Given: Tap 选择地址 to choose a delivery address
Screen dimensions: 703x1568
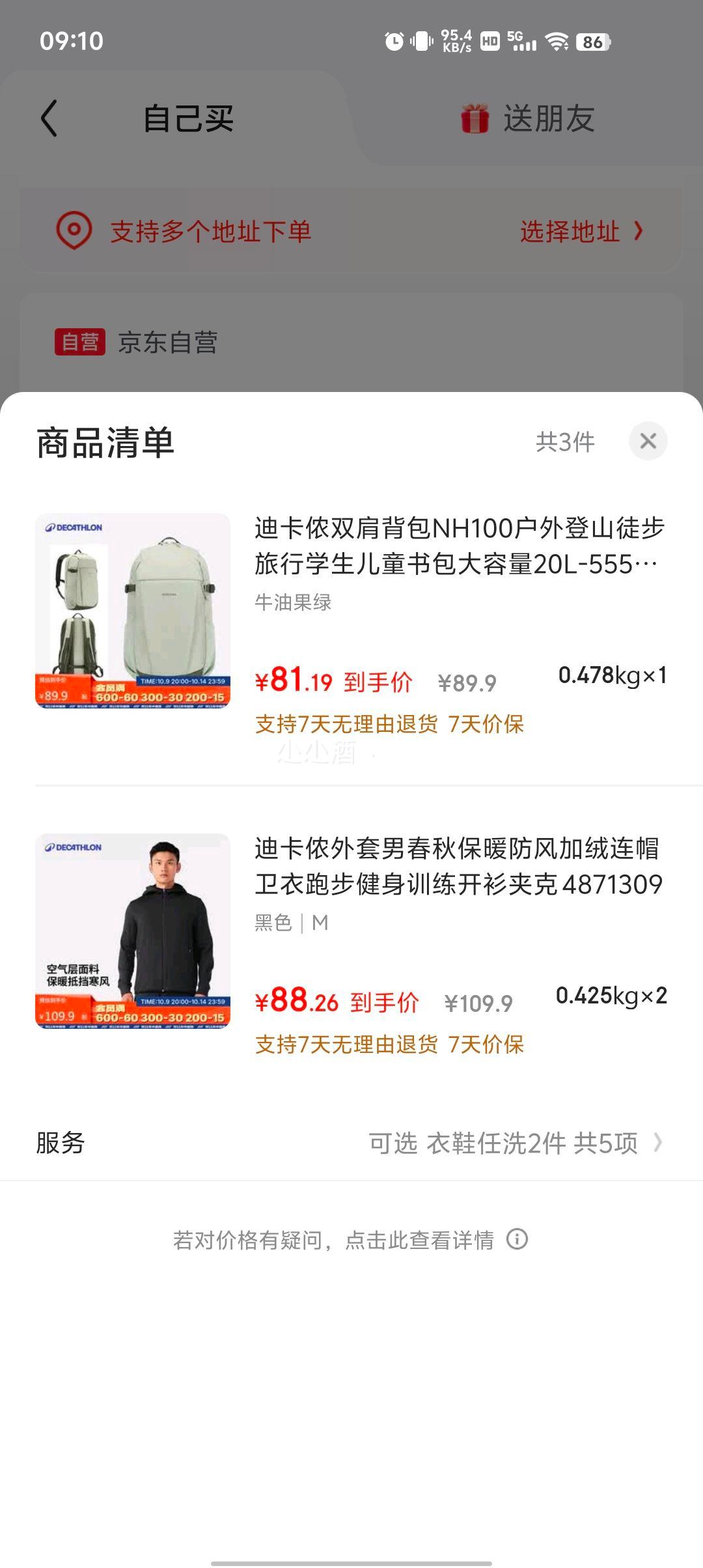Looking at the screenshot, I should tap(581, 231).
